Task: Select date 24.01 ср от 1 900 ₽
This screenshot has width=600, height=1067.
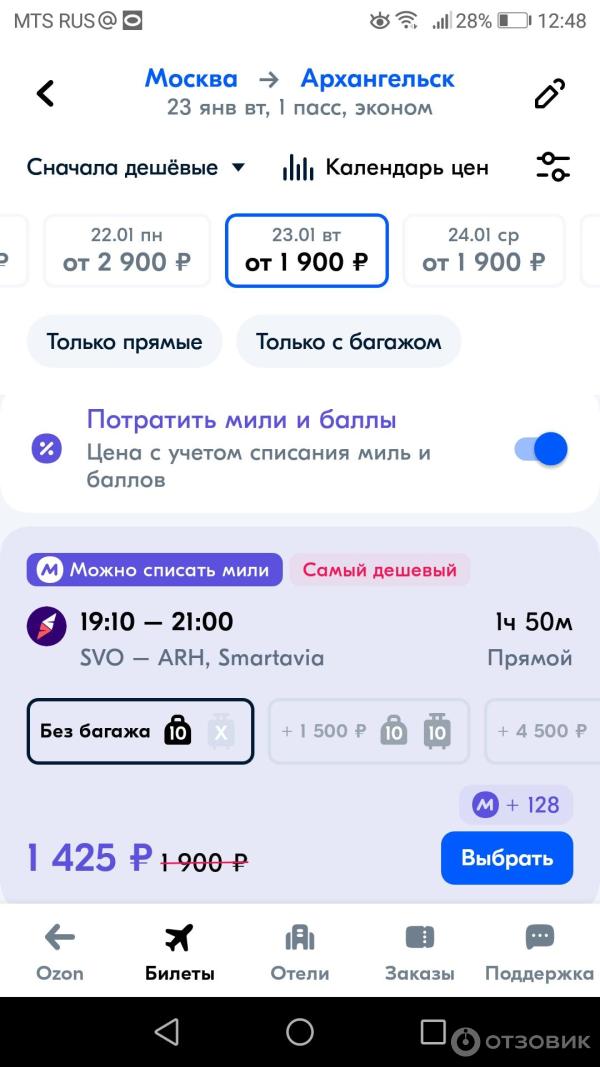Action: (483, 250)
